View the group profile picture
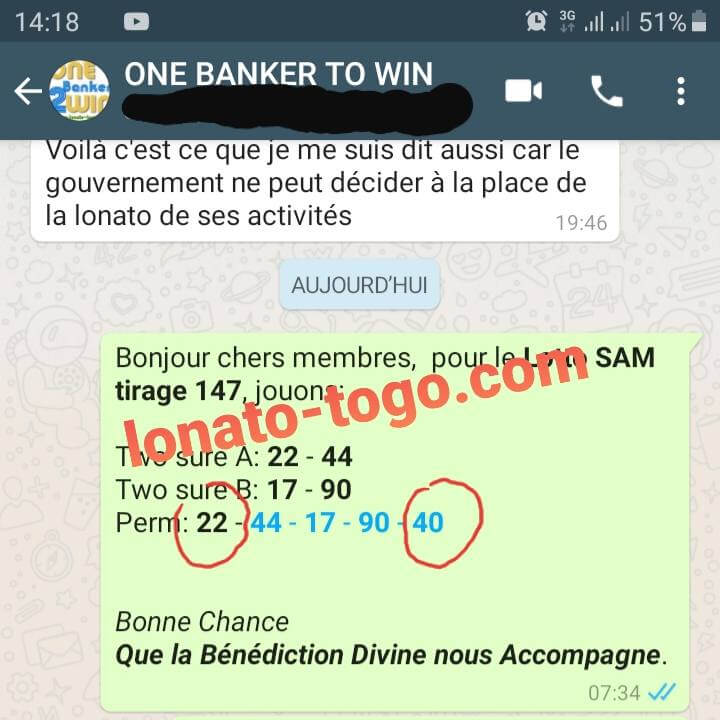This screenshot has height=720, width=720. [79, 92]
